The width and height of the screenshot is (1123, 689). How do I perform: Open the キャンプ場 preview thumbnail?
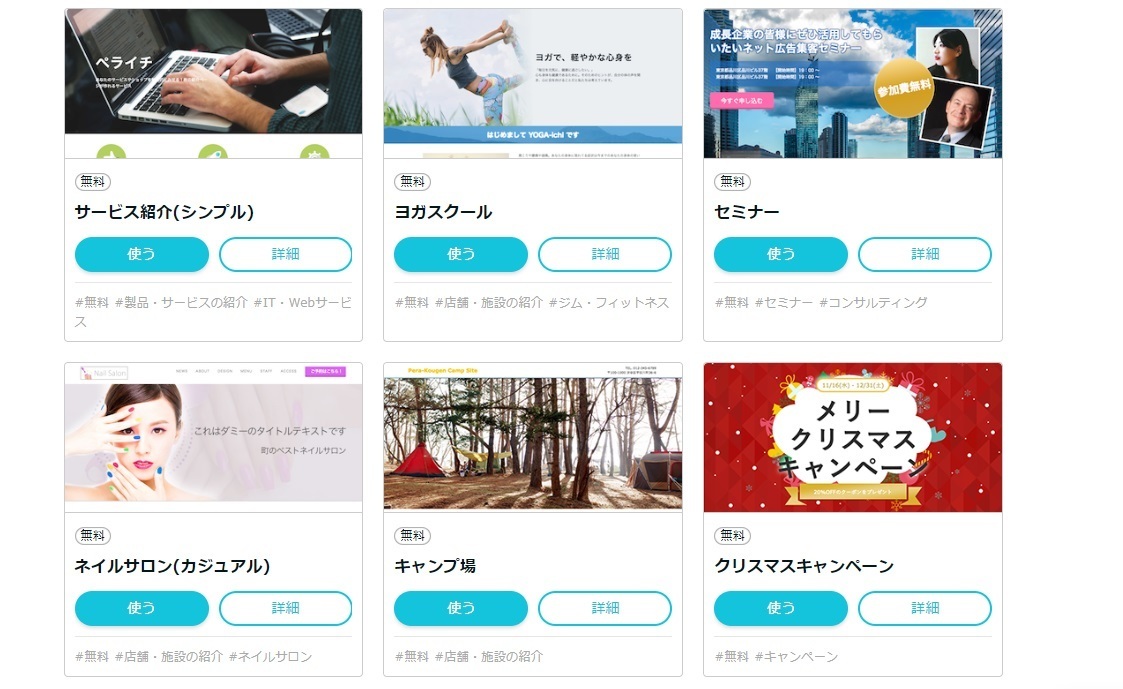click(x=533, y=438)
